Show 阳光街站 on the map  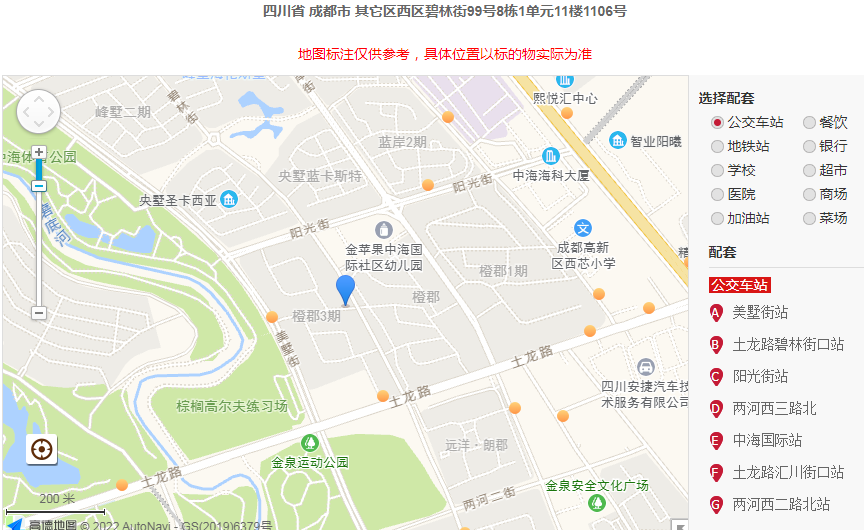coord(760,376)
